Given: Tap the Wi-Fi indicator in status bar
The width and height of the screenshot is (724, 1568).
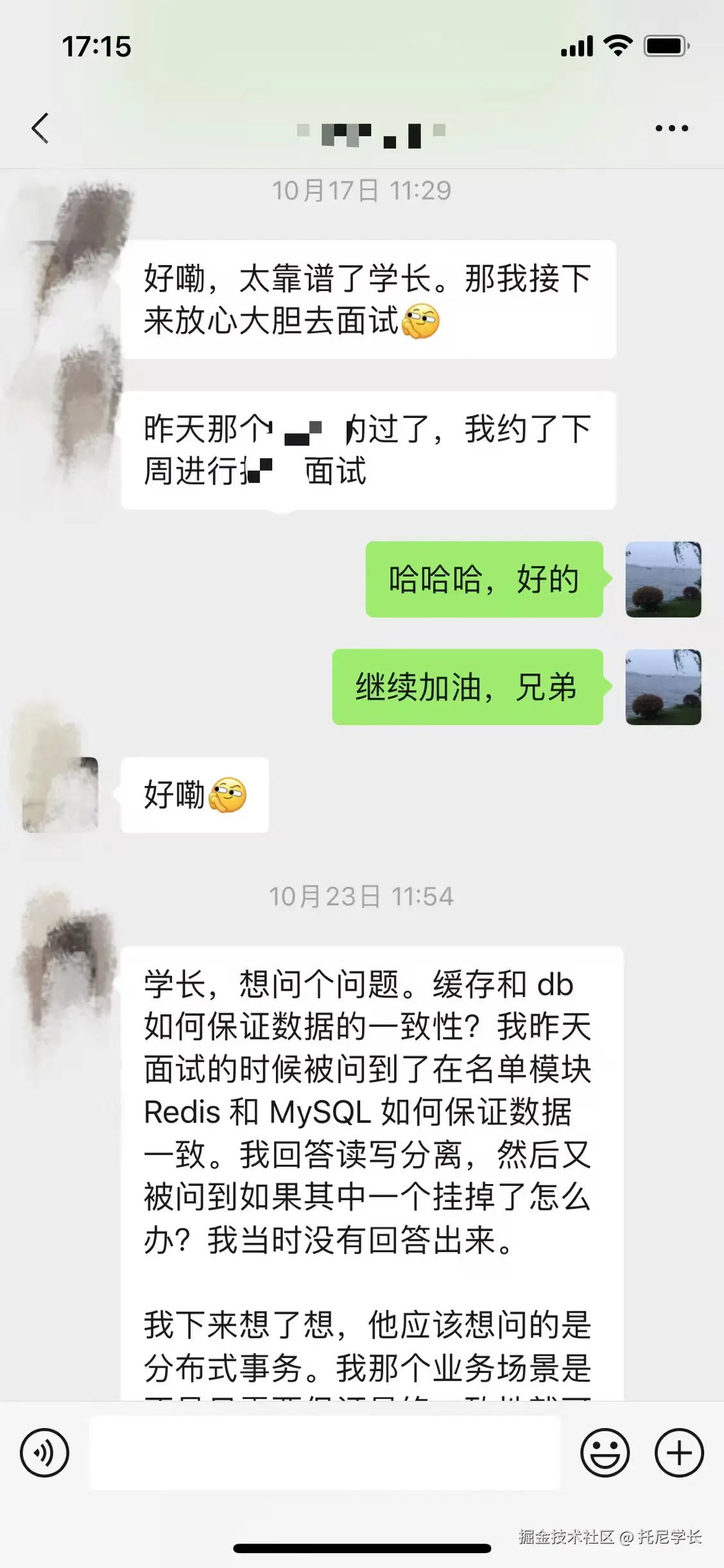Looking at the screenshot, I should (617, 45).
